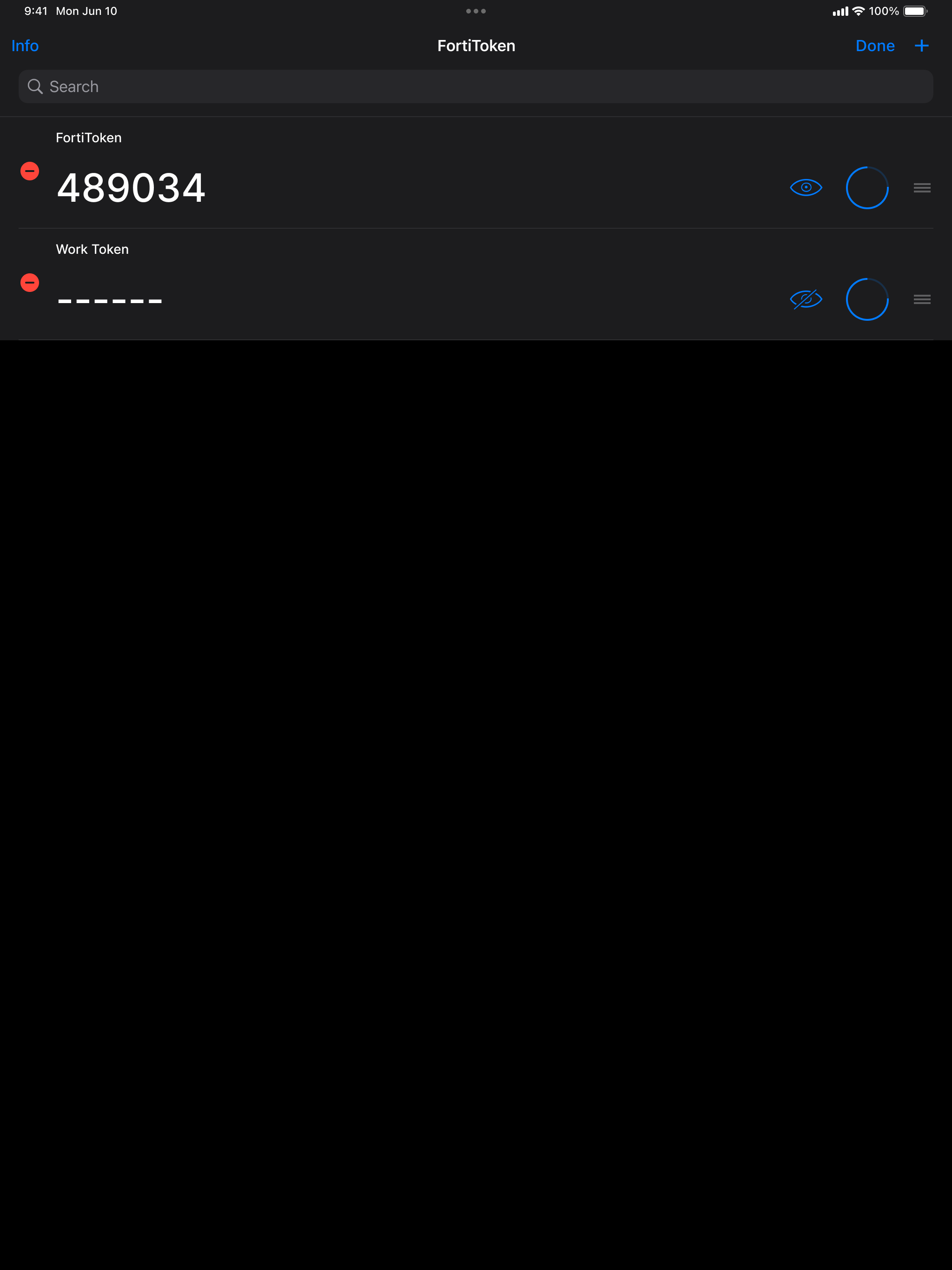The height and width of the screenshot is (1270, 952).
Task: Tap Done to exit edit mode
Action: click(875, 46)
